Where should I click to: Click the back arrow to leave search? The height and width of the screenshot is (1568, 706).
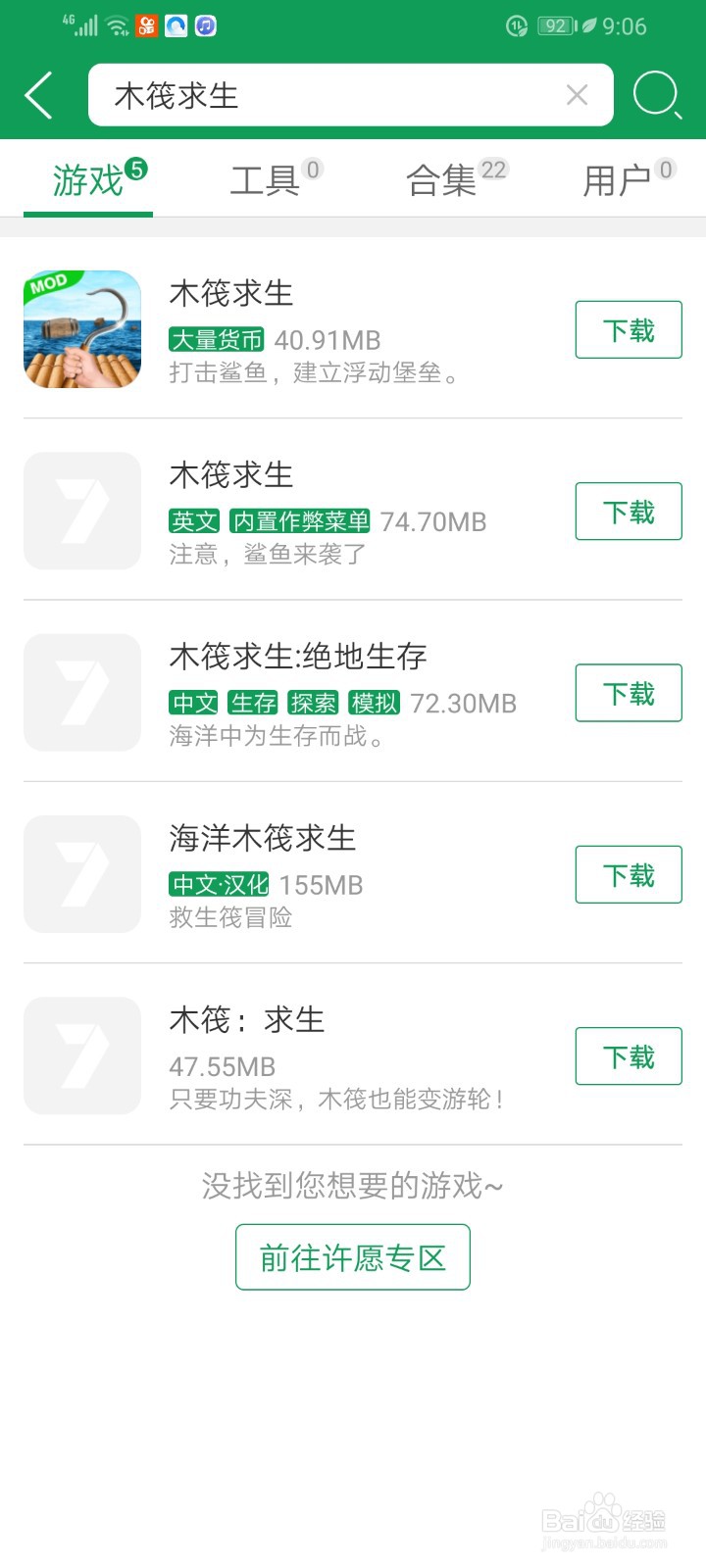(37, 94)
